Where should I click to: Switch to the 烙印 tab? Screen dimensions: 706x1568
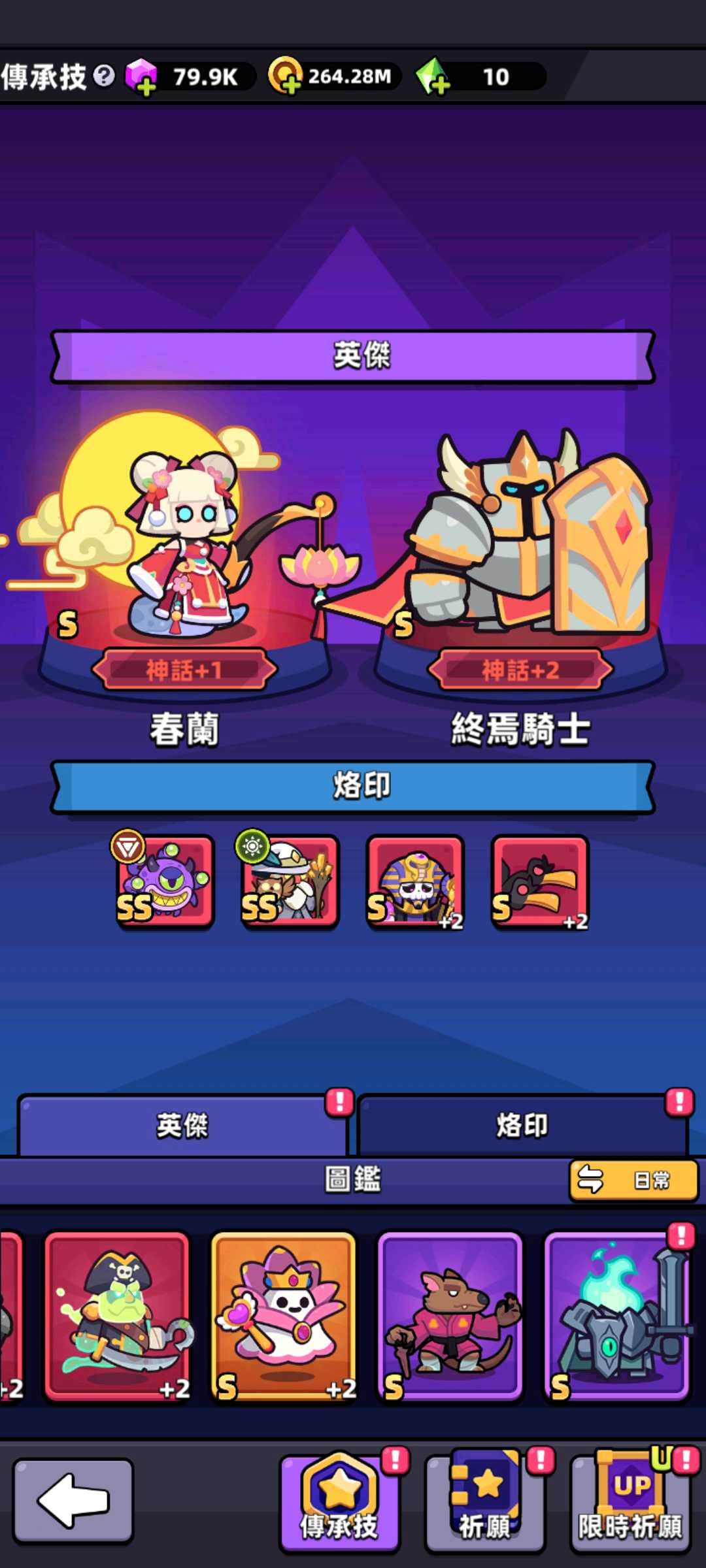click(x=522, y=1126)
